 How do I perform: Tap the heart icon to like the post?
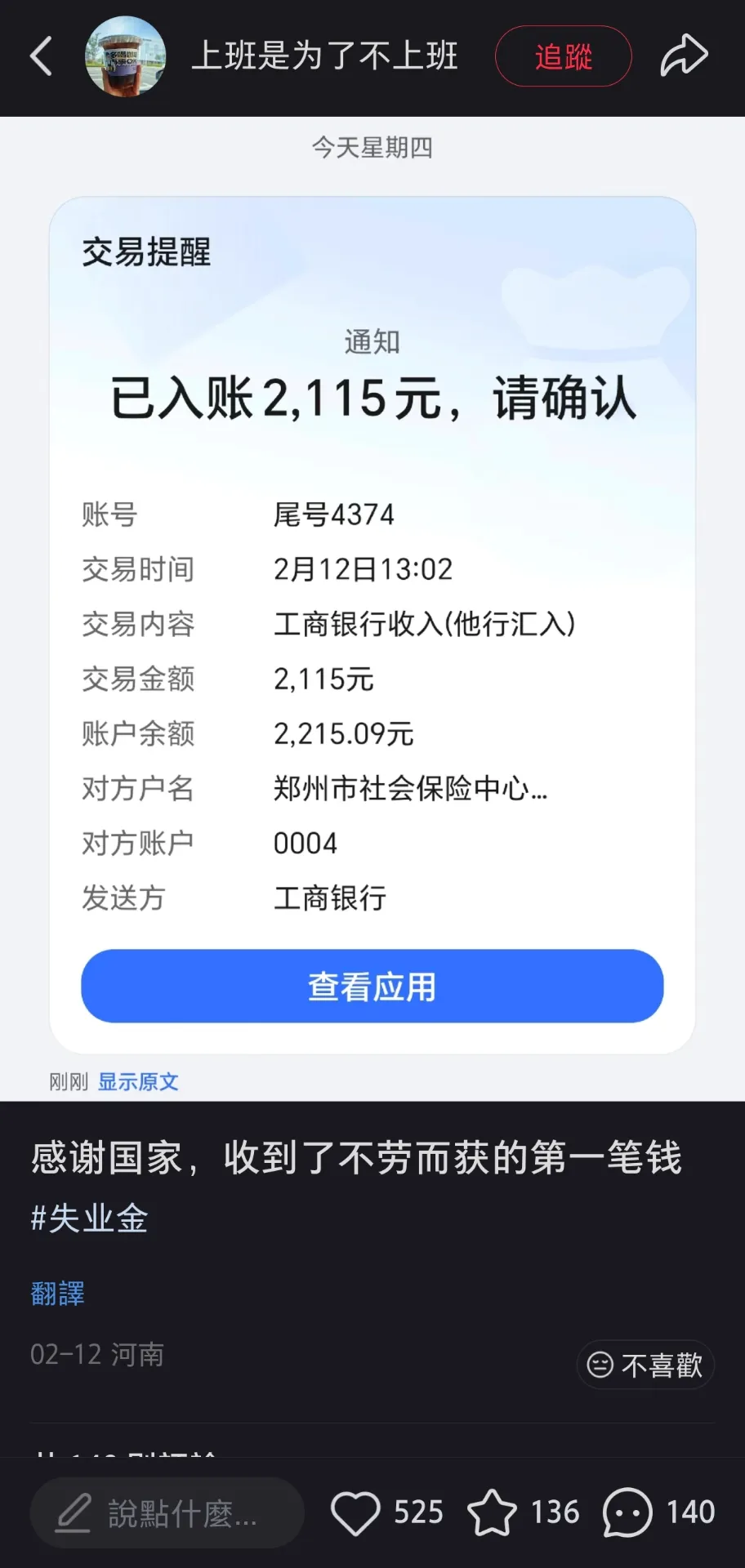tap(357, 1512)
